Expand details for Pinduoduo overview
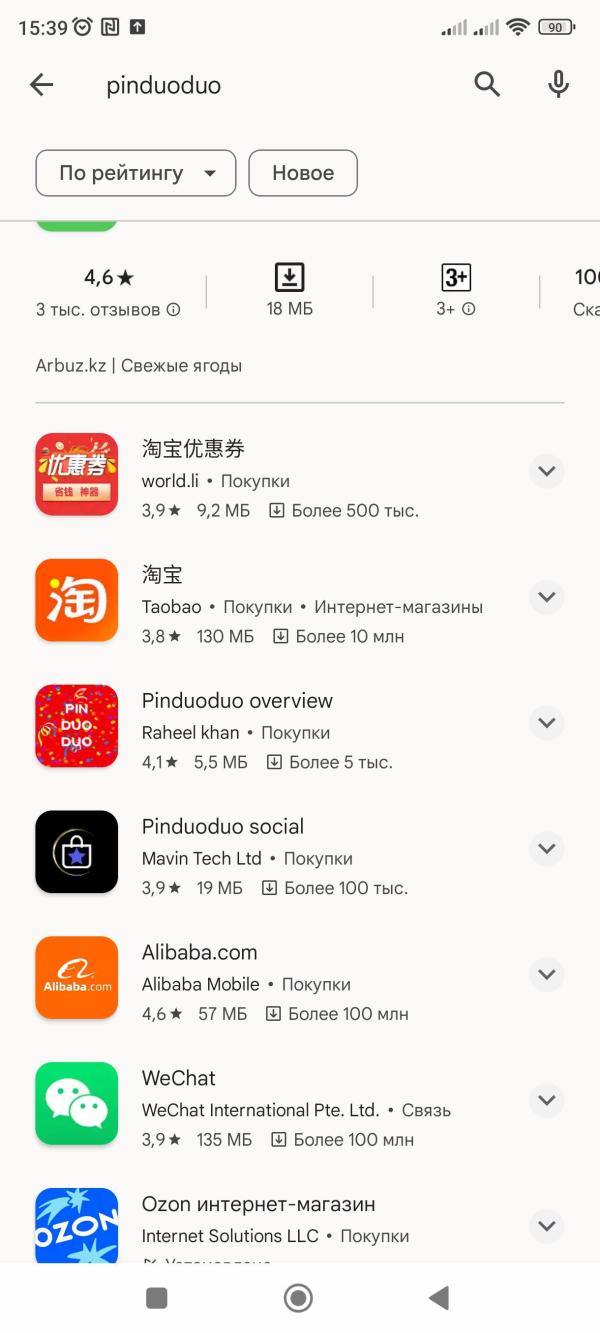The image size is (600, 1333). 546,723
